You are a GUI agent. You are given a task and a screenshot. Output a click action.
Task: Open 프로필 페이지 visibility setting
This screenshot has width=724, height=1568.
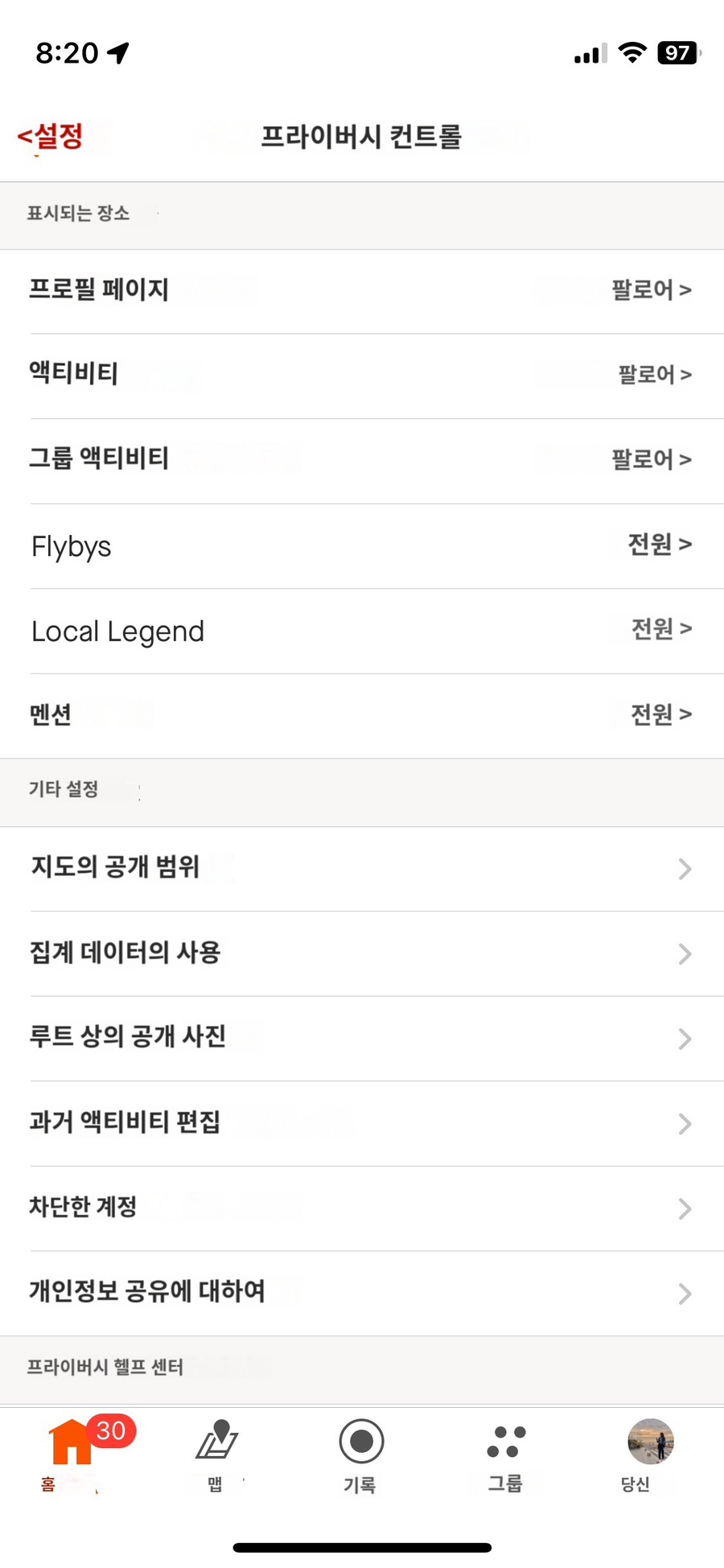point(362,291)
